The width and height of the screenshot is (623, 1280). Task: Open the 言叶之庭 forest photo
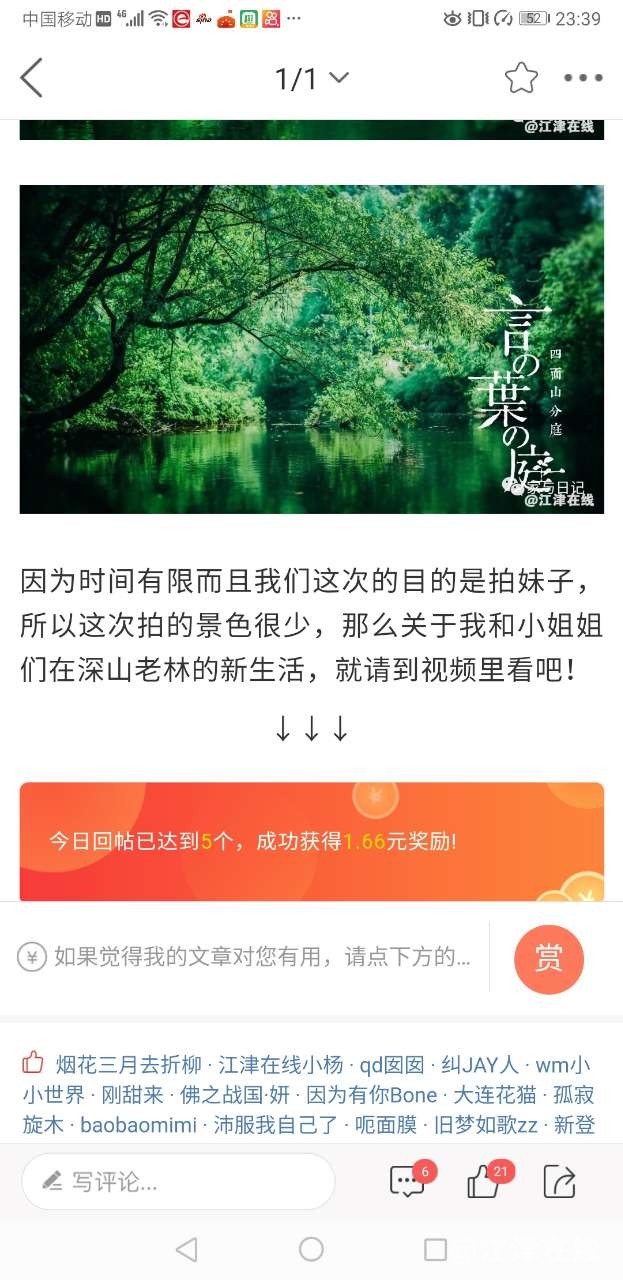(x=311, y=349)
